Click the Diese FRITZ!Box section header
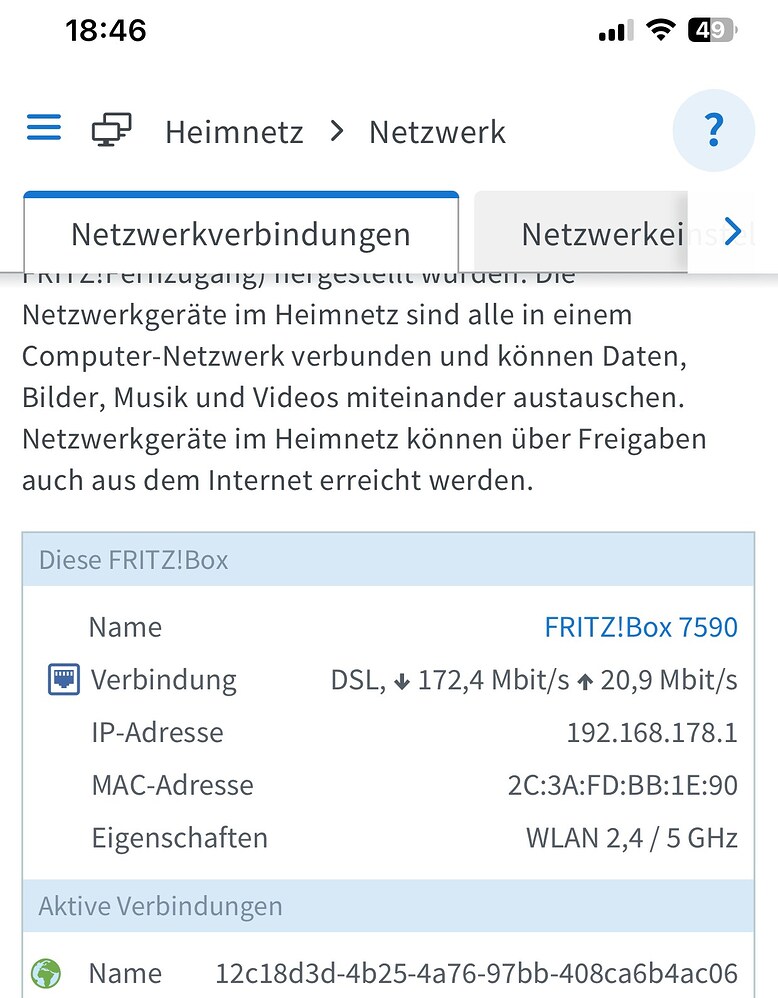The width and height of the screenshot is (778, 998). tap(131, 559)
